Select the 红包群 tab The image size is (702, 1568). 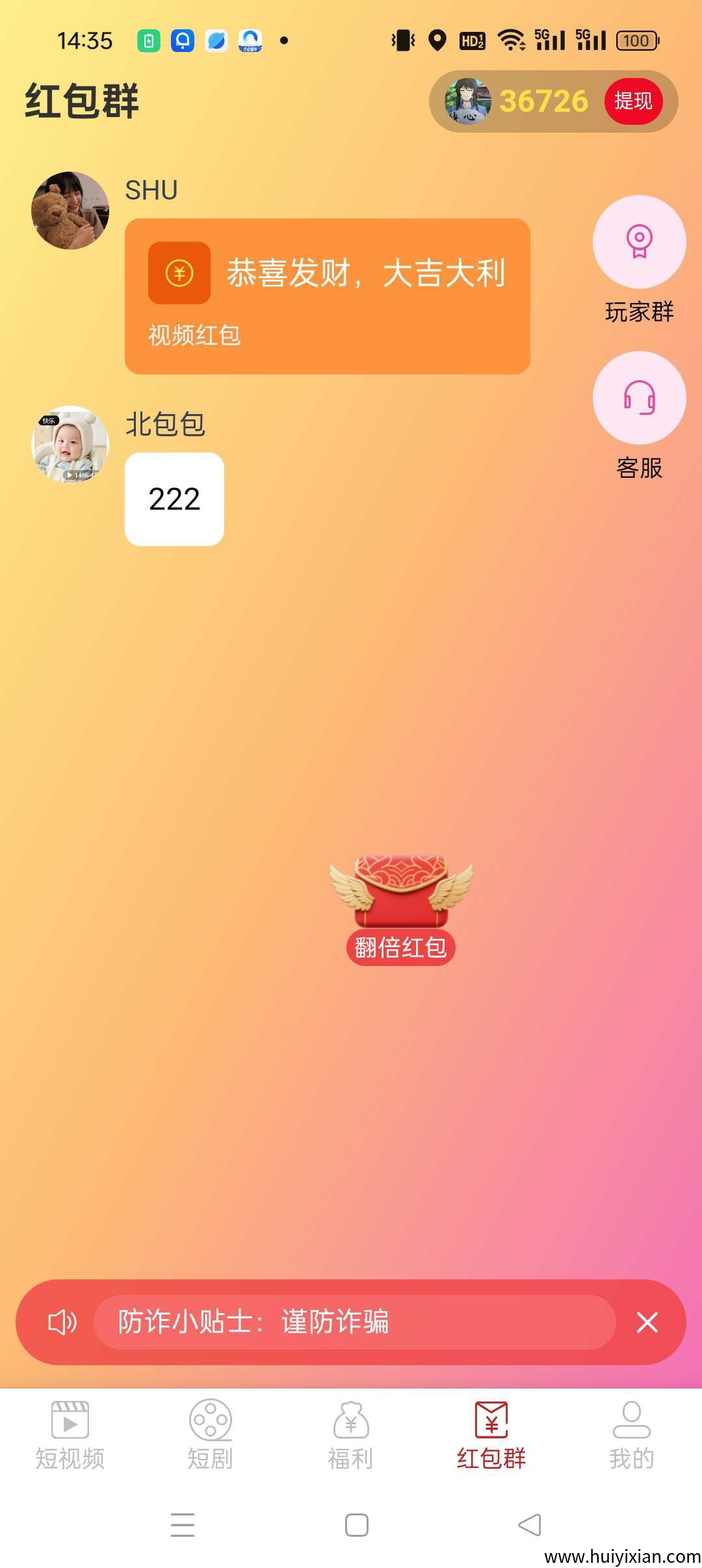[491, 1435]
